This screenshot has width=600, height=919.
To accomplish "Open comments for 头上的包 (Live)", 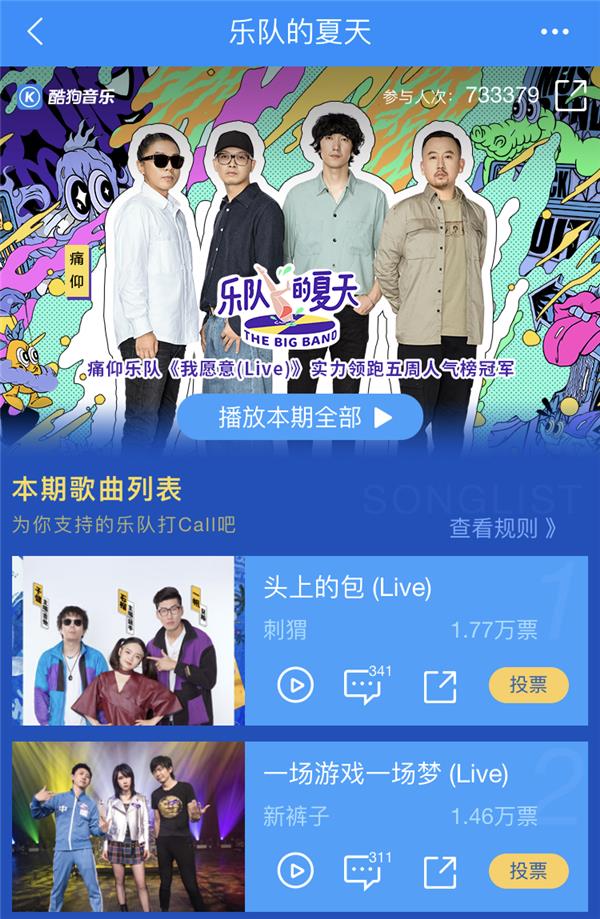I will tap(363, 686).
